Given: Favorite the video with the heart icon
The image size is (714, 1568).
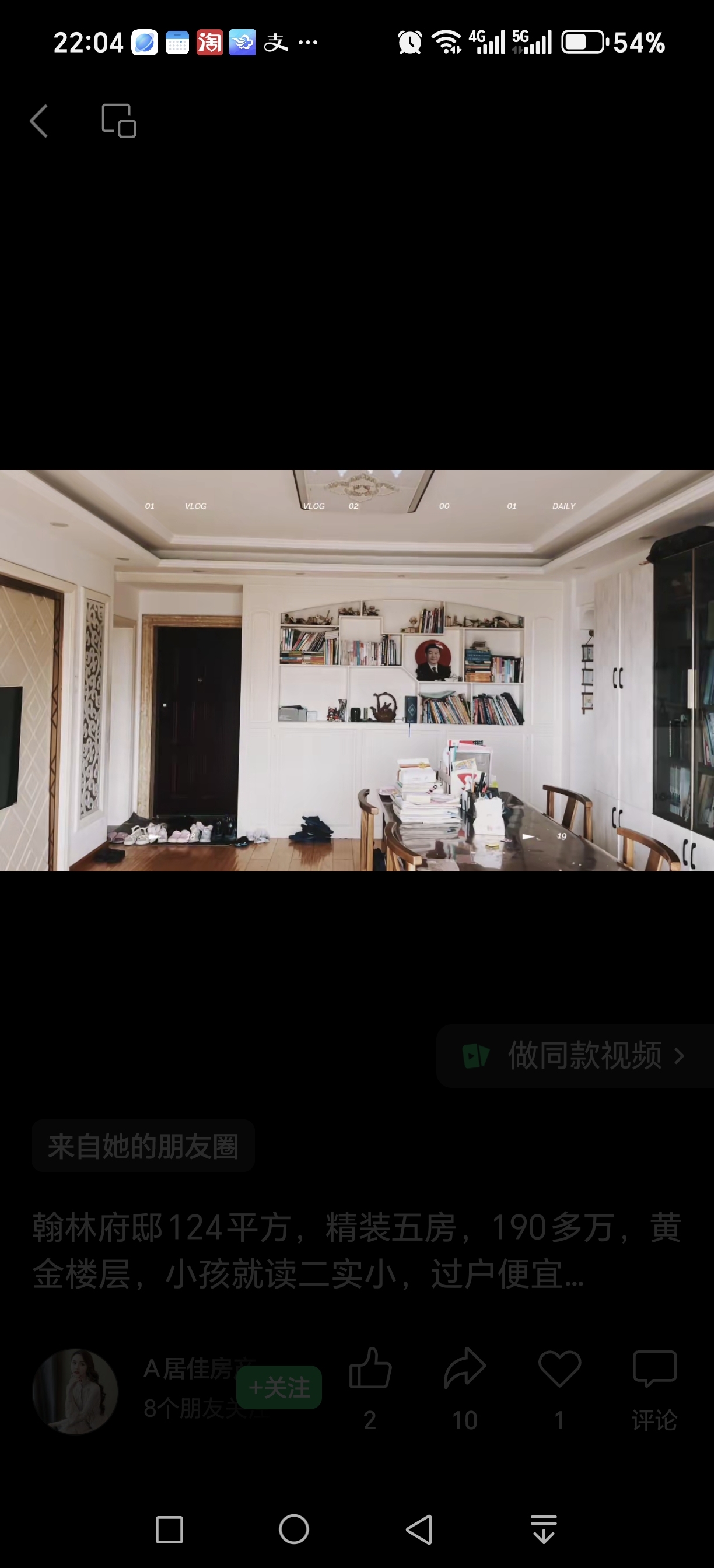Looking at the screenshot, I should tap(559, 1370).
